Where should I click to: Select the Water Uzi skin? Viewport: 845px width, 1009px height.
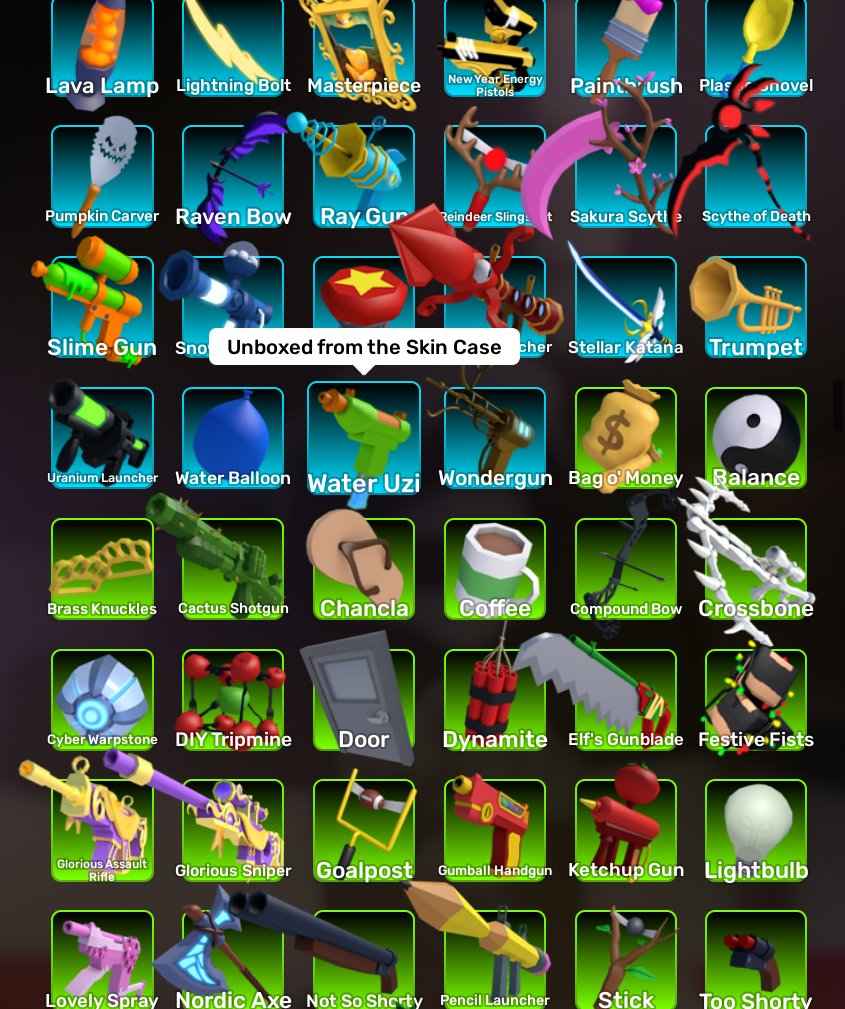[x=364, y=440]
